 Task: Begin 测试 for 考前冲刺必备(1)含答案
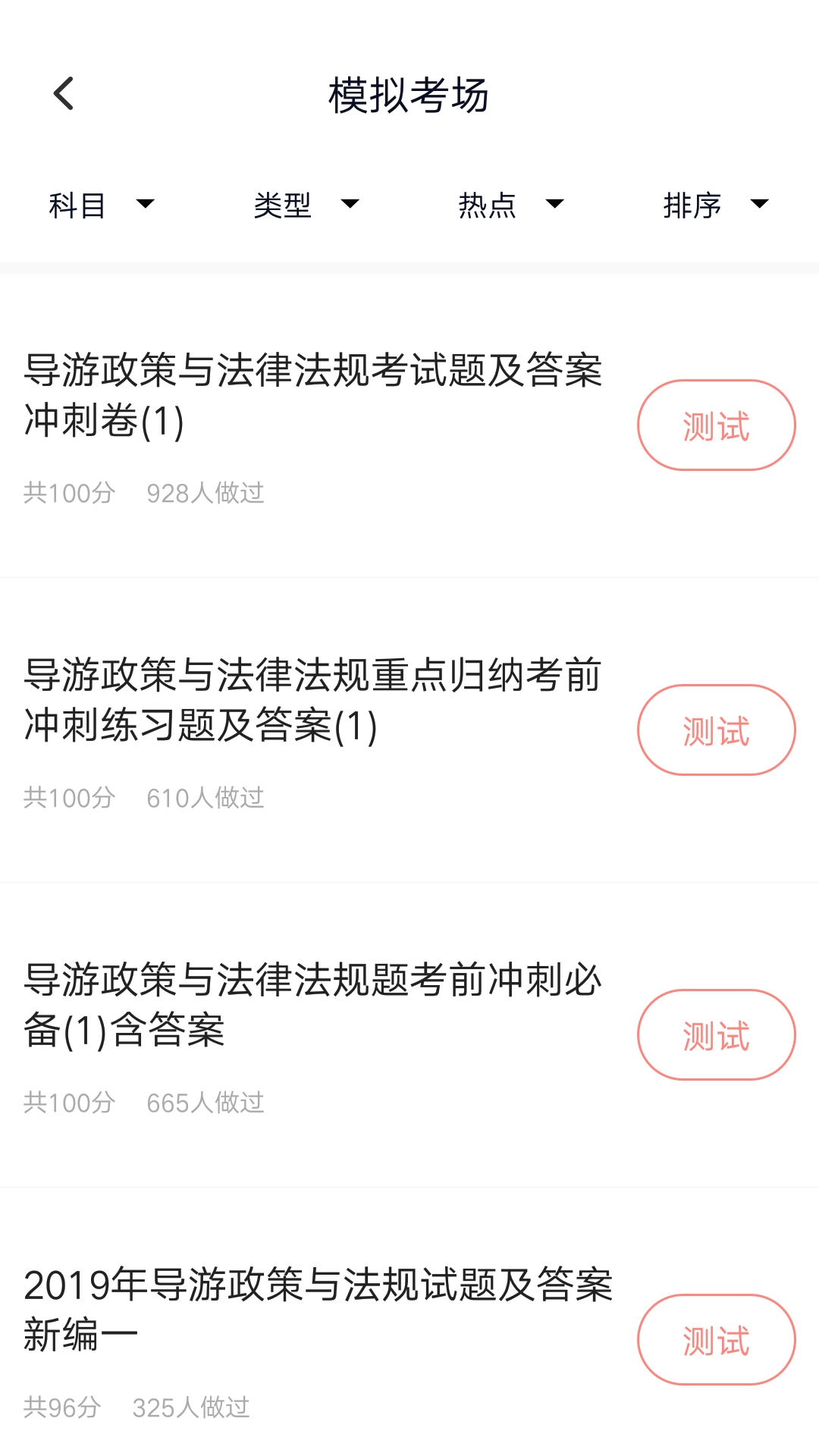[716, 1035]
